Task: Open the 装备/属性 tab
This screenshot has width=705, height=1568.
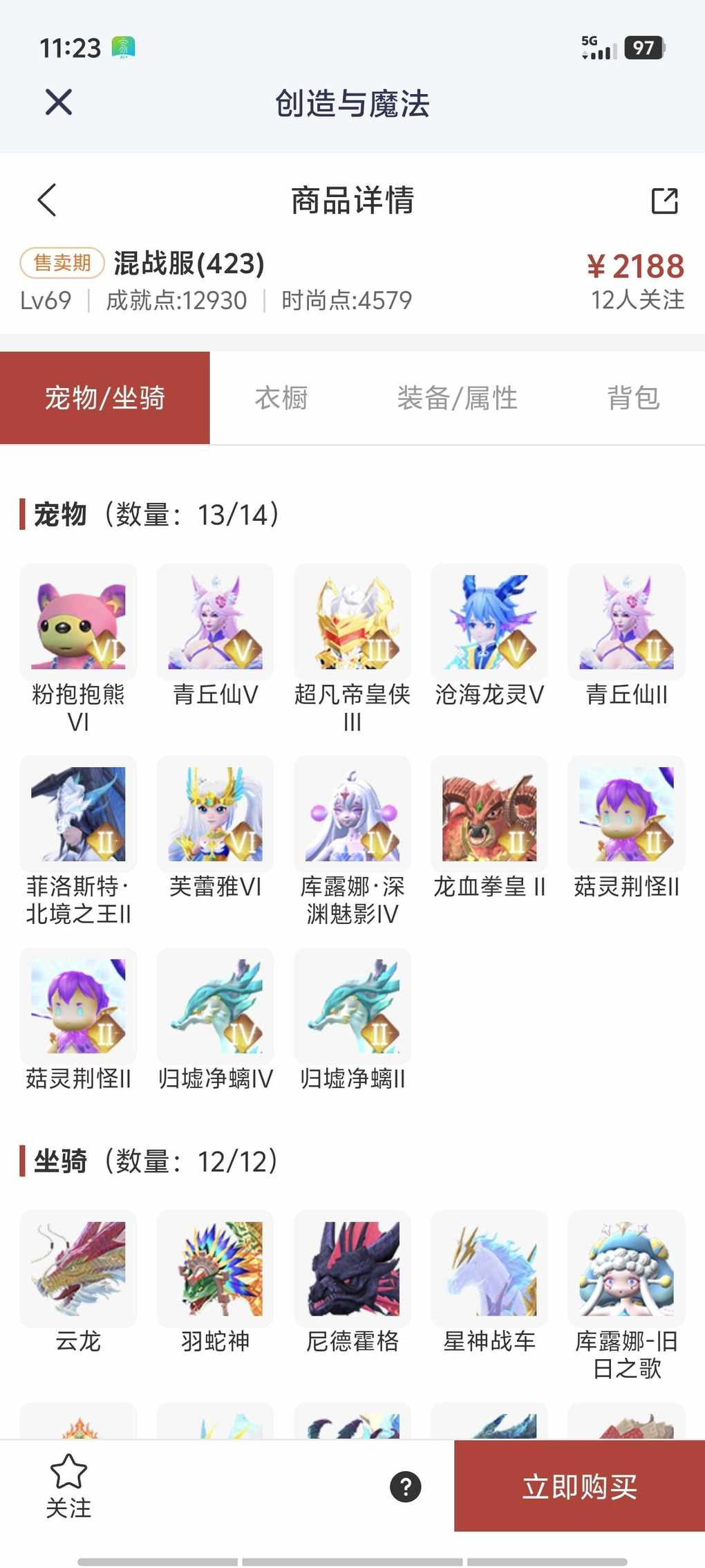Action: click(x=457, y=398)
